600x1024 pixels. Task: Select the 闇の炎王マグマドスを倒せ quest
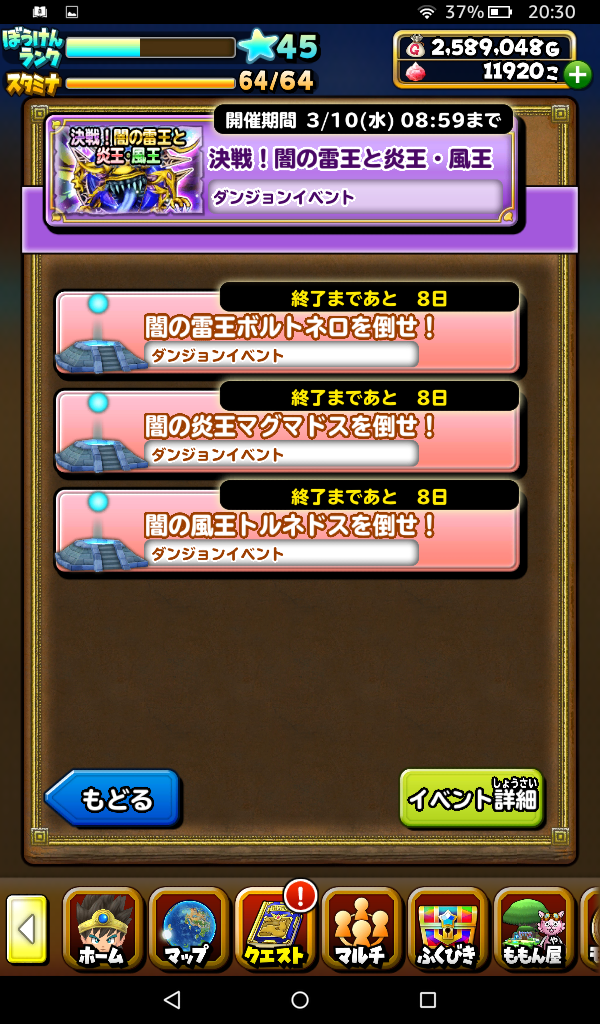point(288,432)
